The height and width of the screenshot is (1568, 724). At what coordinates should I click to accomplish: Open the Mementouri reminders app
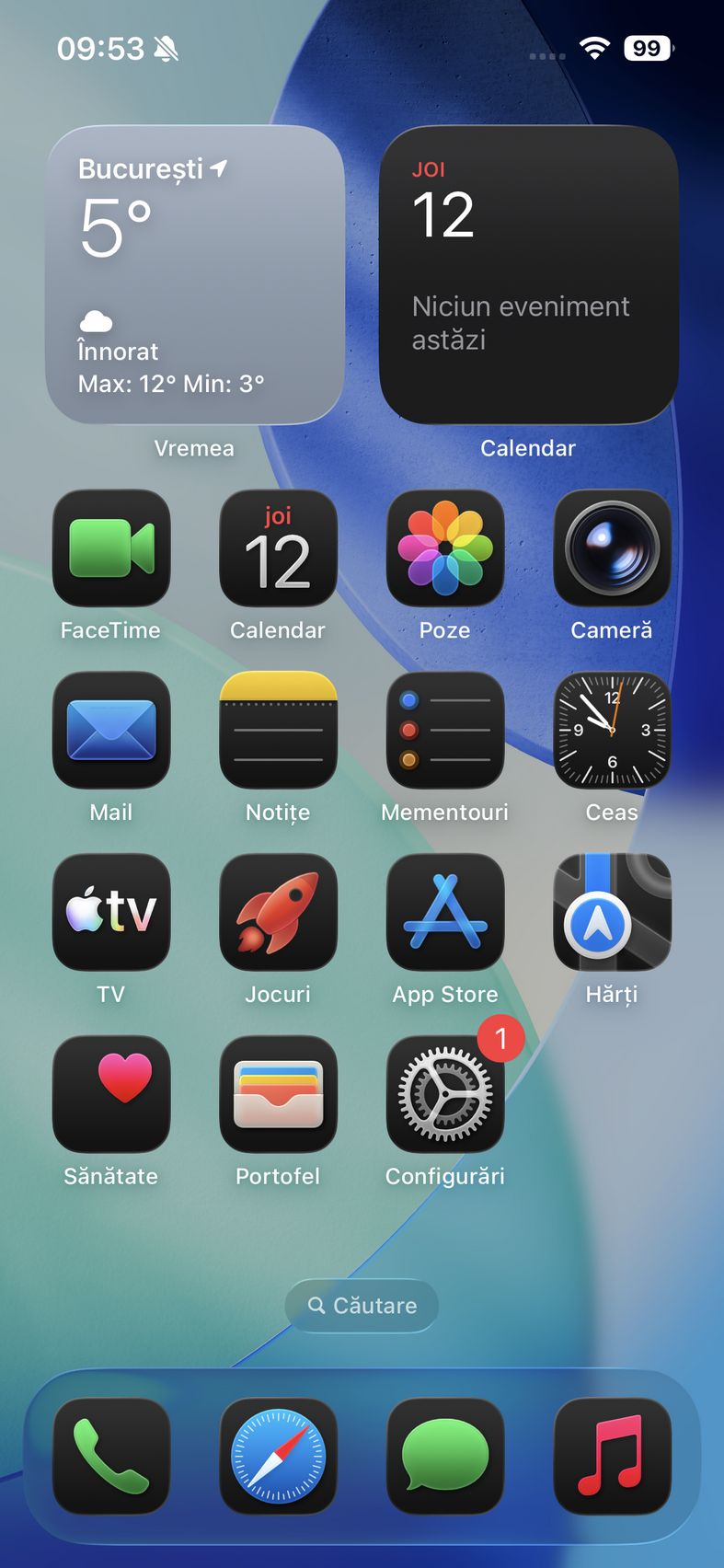(x=445, y=730)
